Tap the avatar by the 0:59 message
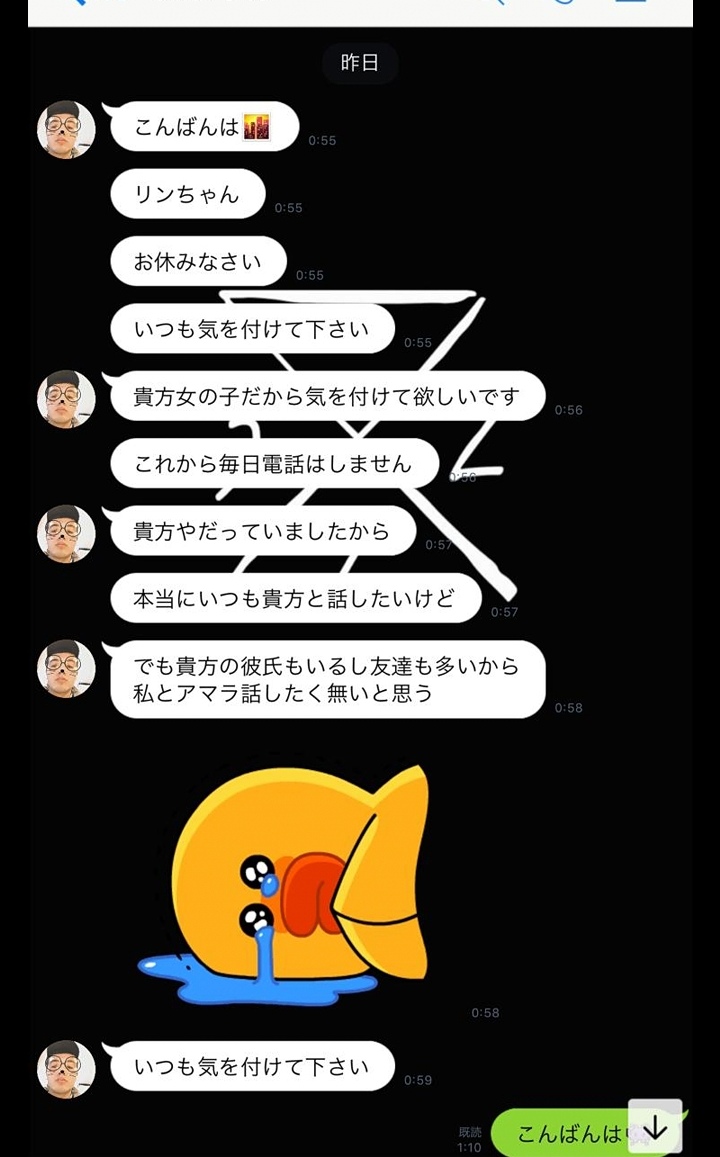This screenshot has height=1157, width=720. (66, 1069)
